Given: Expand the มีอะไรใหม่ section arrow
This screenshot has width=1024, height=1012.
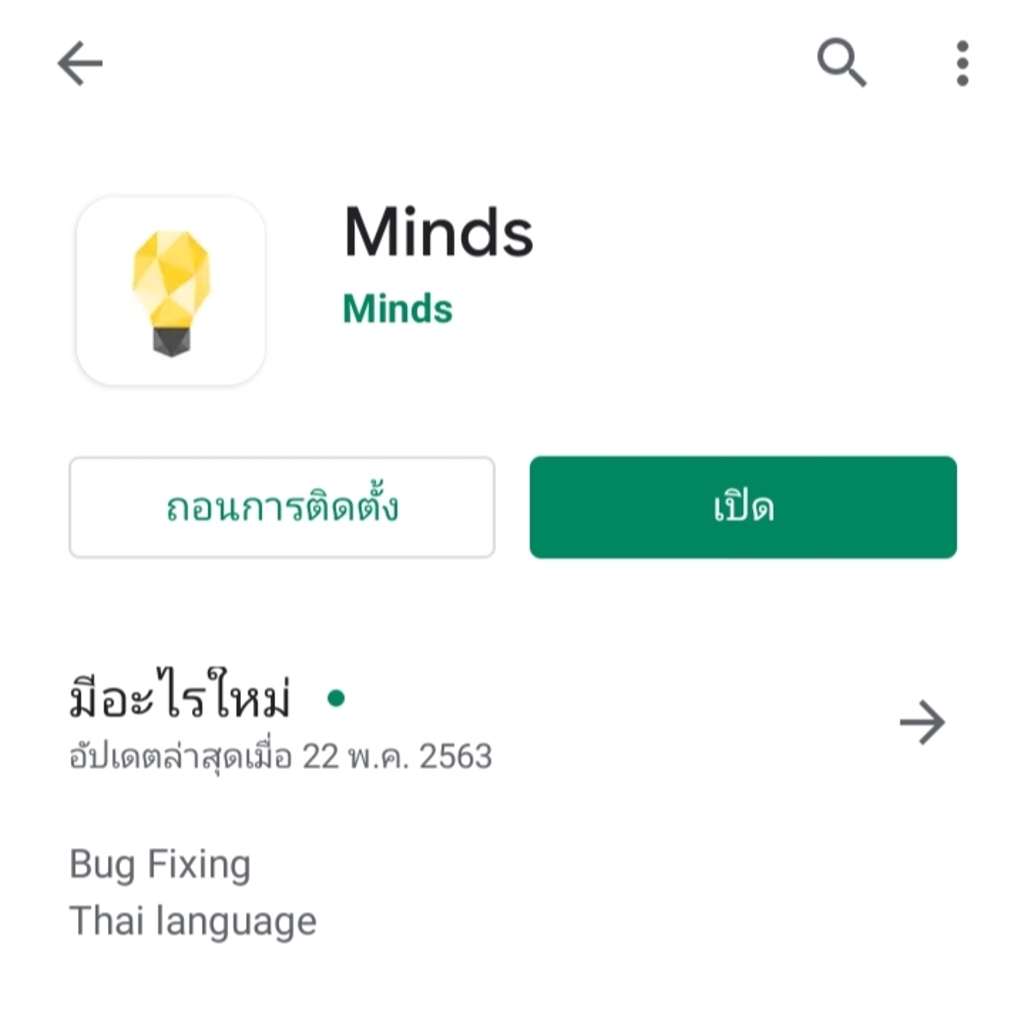Looking at the screenshot, I should [921, 722].
